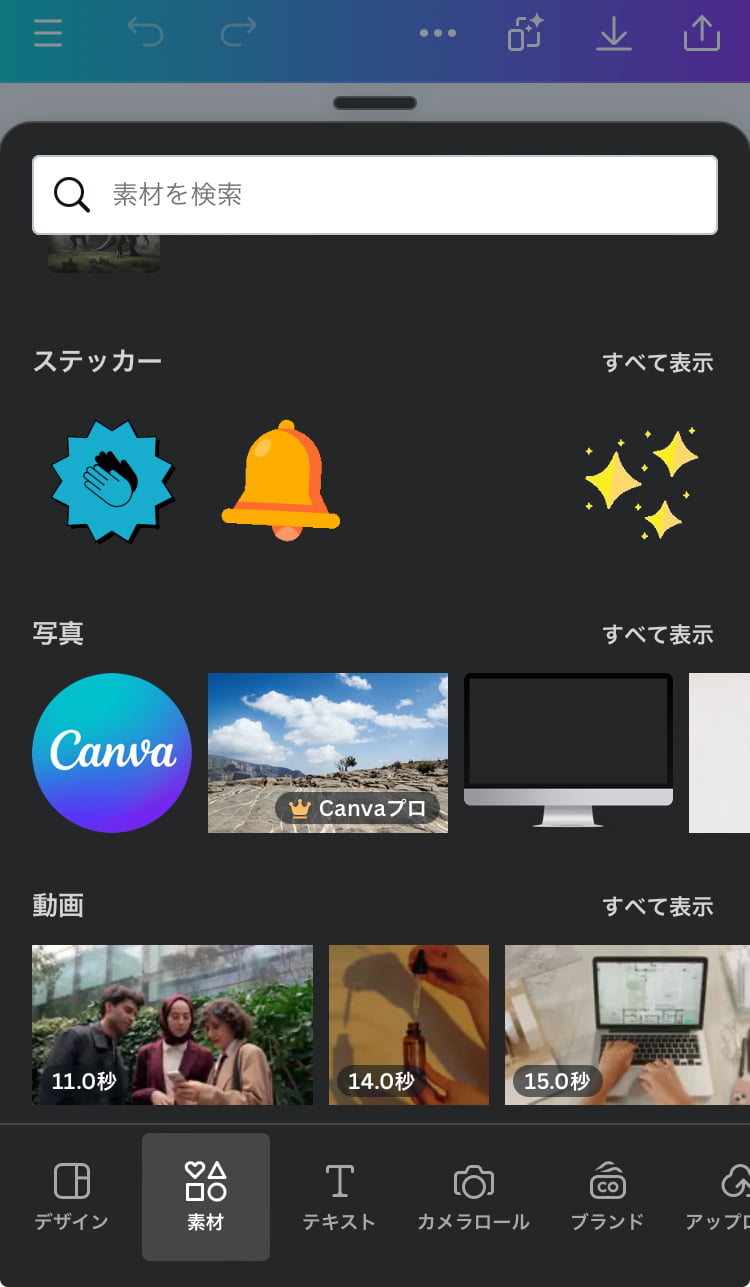Image resolution: width=750 pixels, height=1287 pixels.
Task: Undo the last action
Action: tap(145, 33)
